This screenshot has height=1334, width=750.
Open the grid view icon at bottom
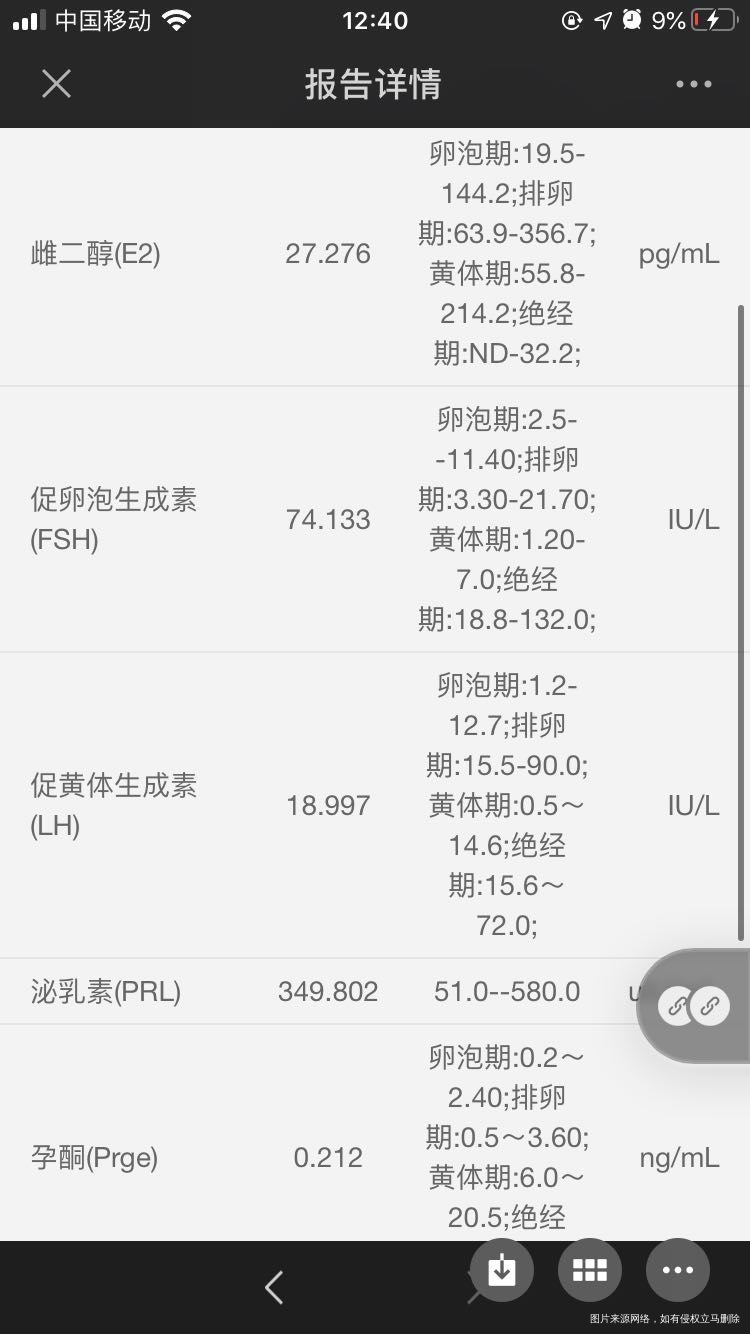[x=589, y=1270]
